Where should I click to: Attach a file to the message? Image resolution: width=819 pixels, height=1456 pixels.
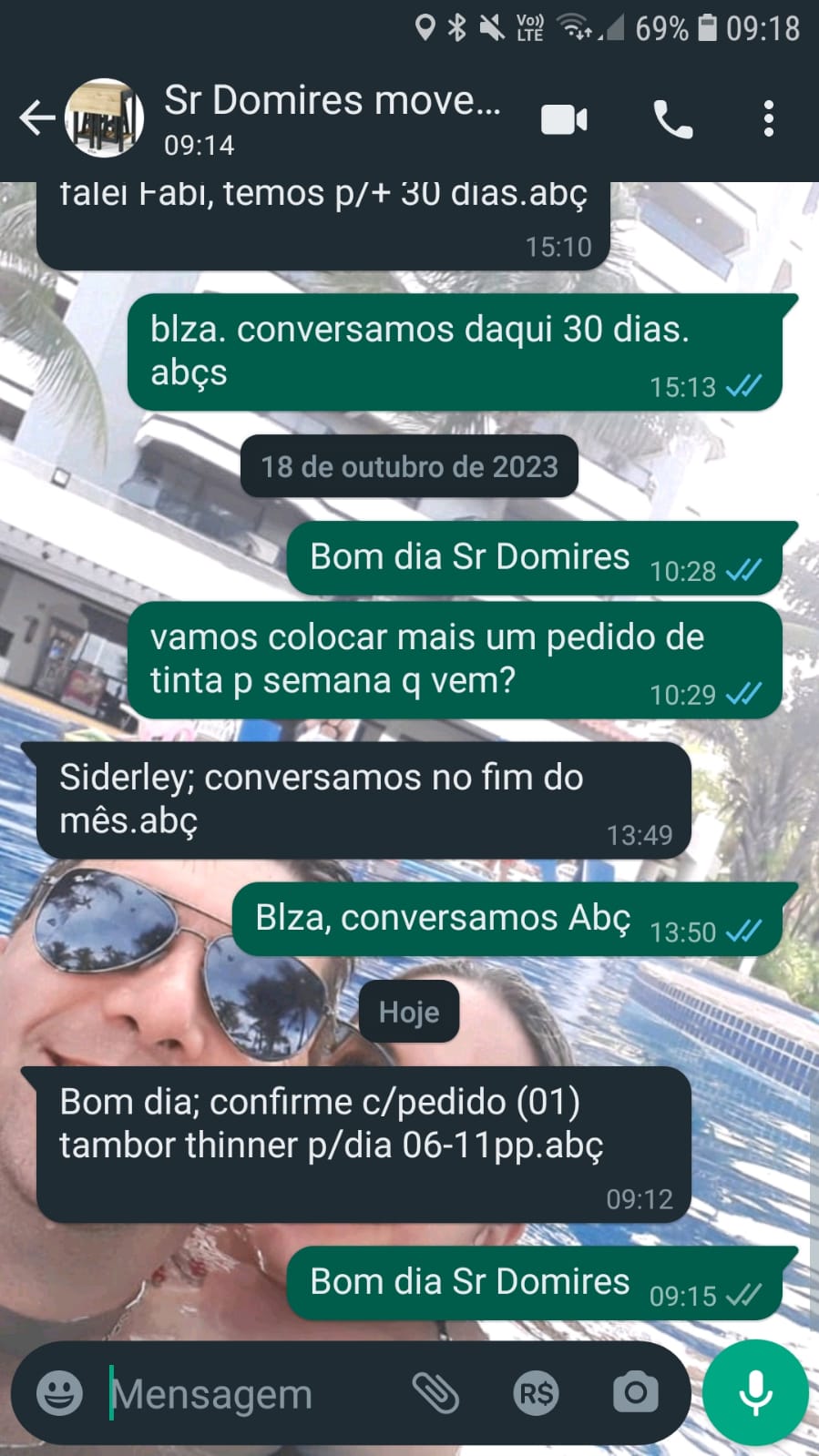pos(435,1393)
